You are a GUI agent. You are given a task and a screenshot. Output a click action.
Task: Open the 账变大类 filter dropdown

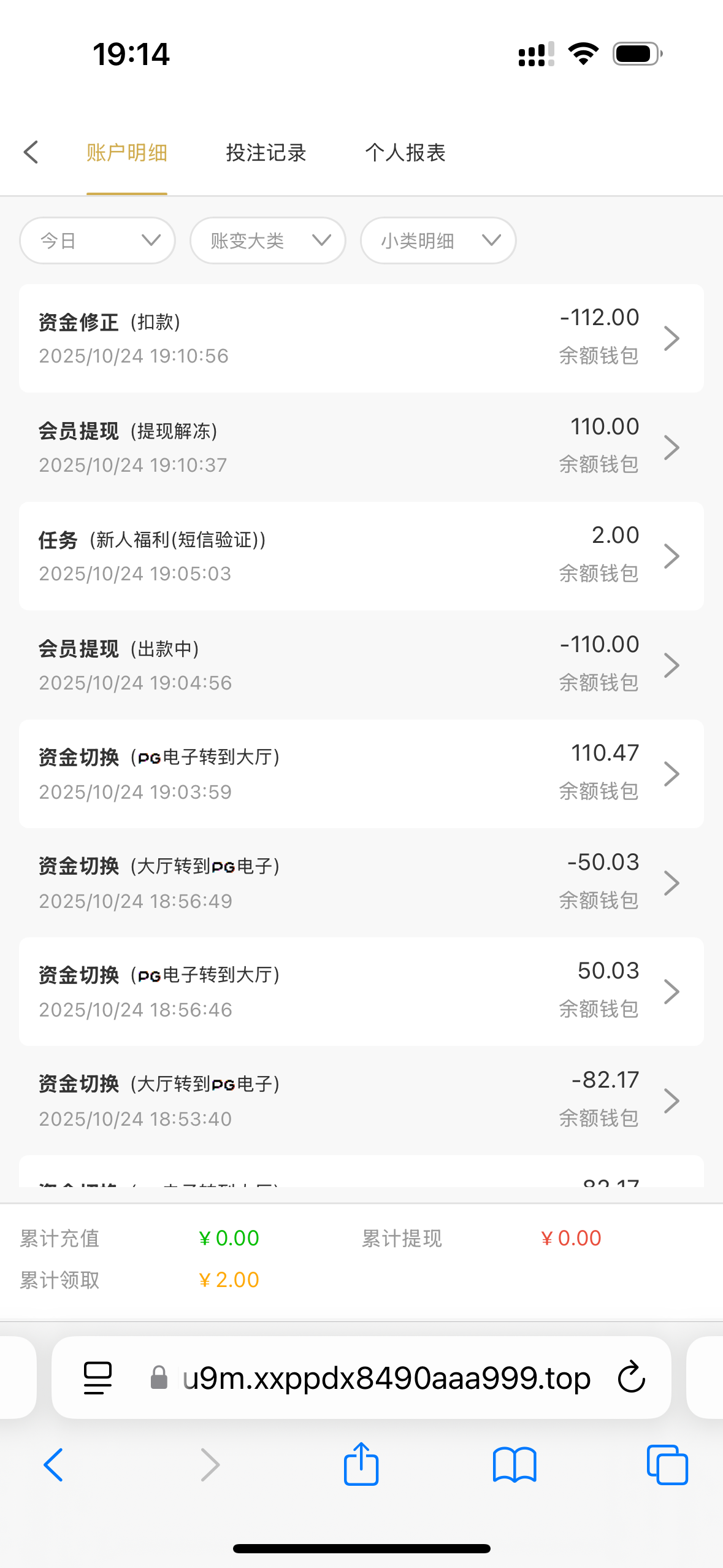pyautogui.click(x=268, y=240)
